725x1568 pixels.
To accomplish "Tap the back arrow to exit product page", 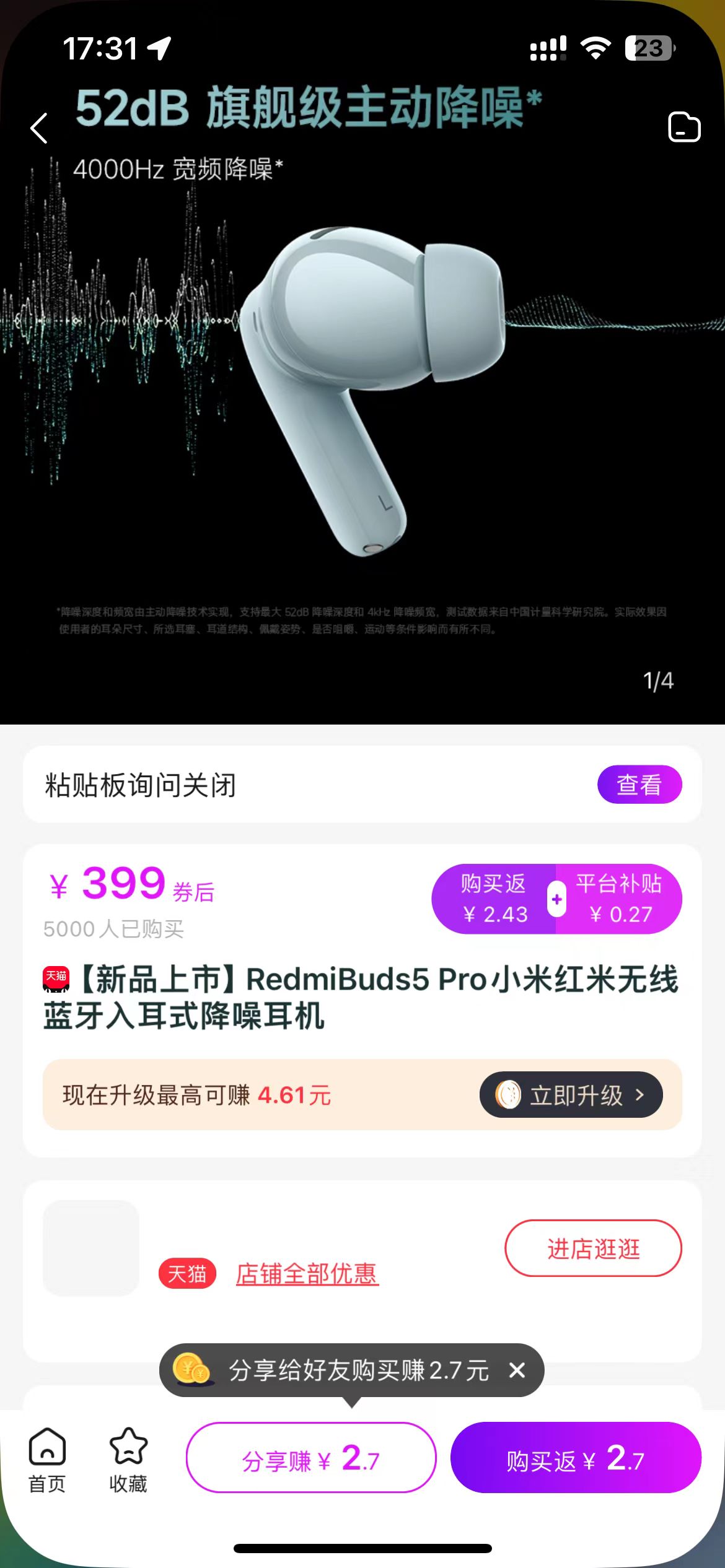I will click(39, 128).
